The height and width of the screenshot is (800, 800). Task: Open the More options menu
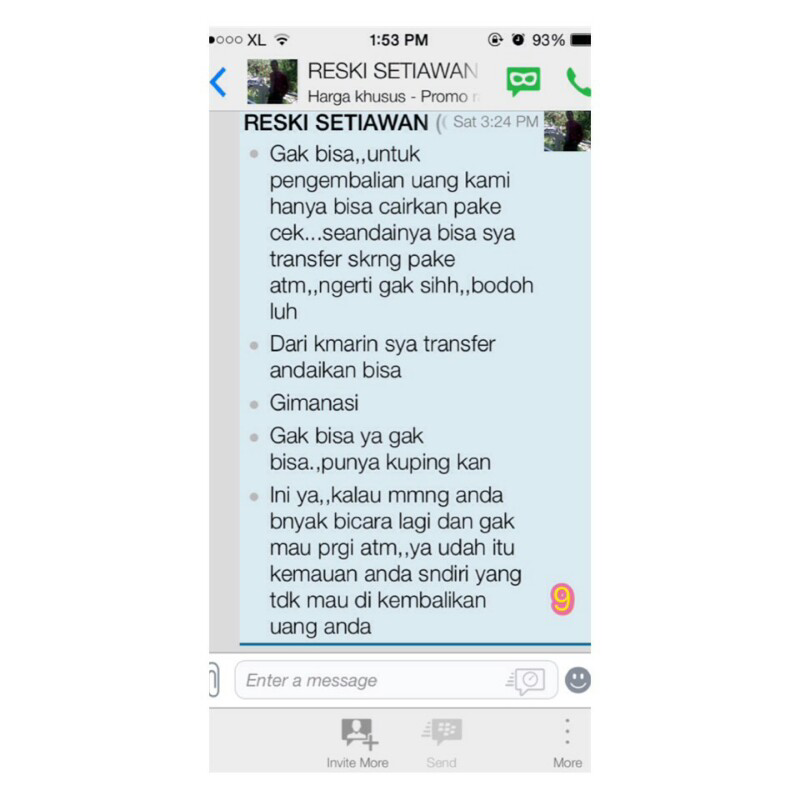click(x=567, y=742)
